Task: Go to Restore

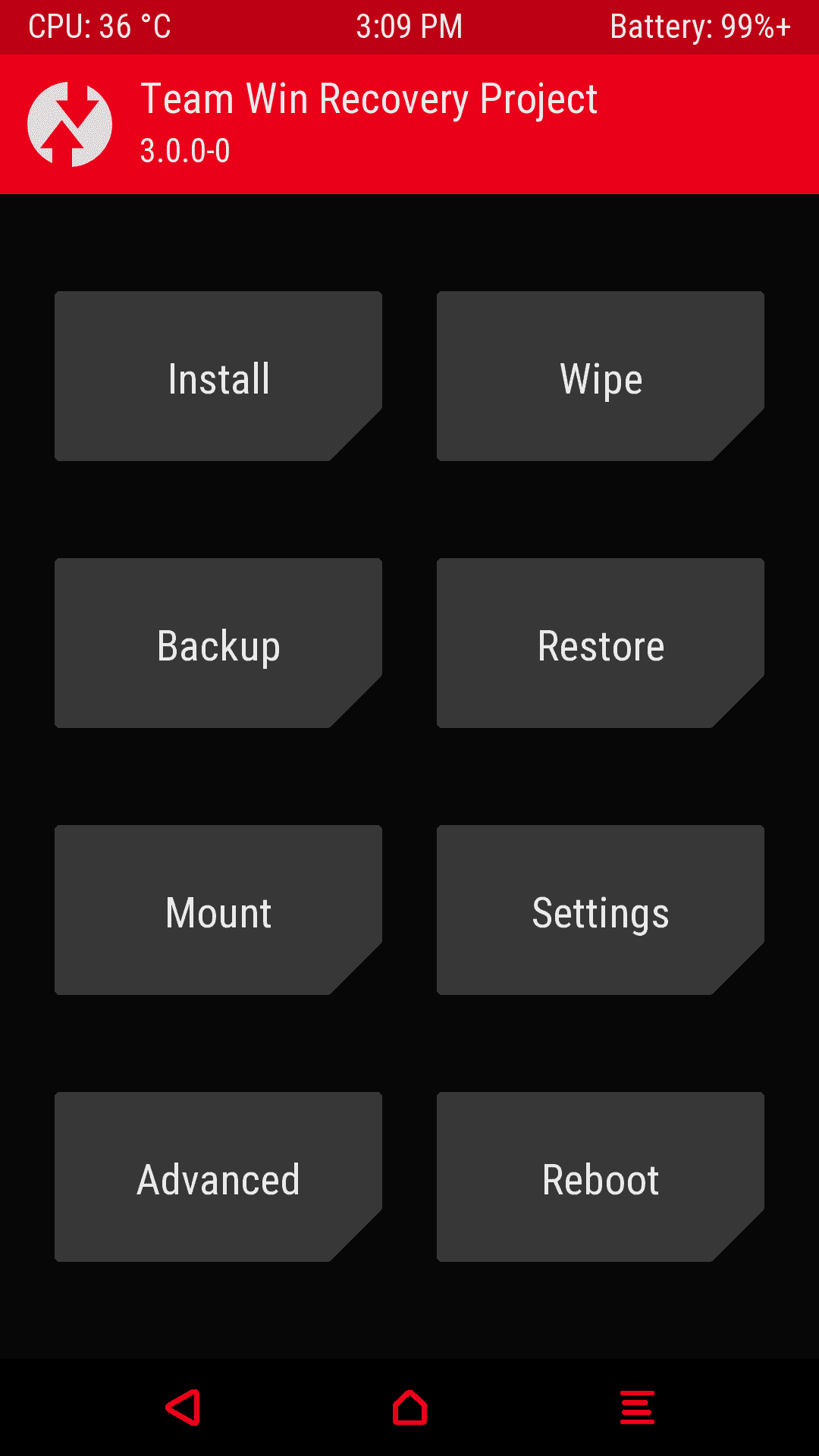Action: point(601,643)
